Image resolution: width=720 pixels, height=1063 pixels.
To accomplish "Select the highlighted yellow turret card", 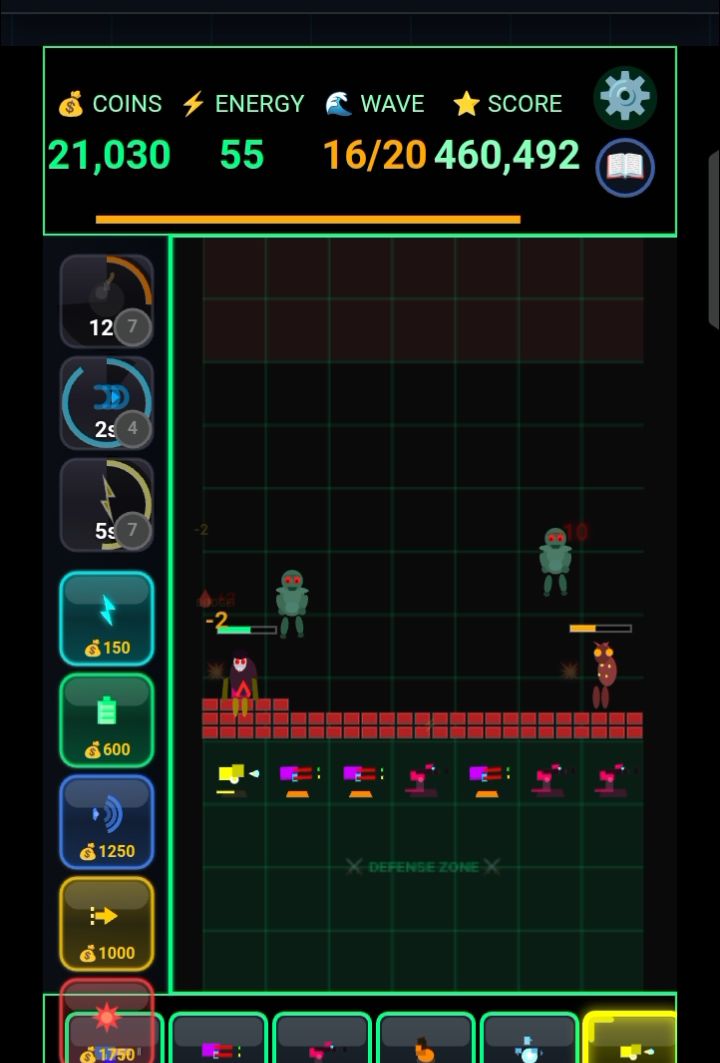I will [x=631, y=1038].
